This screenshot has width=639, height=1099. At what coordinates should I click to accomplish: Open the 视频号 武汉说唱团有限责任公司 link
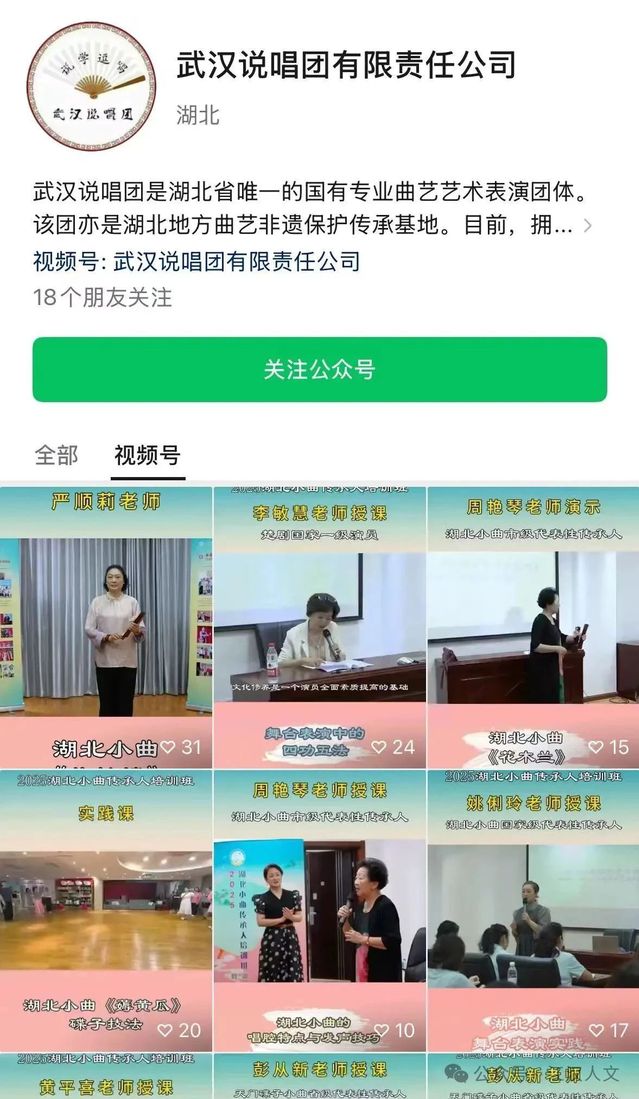coord(236,262)
